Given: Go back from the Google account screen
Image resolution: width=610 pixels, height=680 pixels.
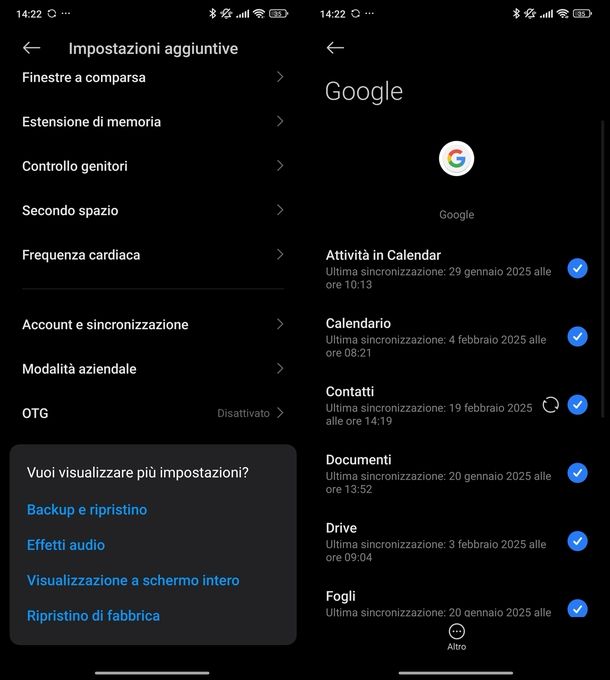Looking at the screenshot, I should click(335, 48).
